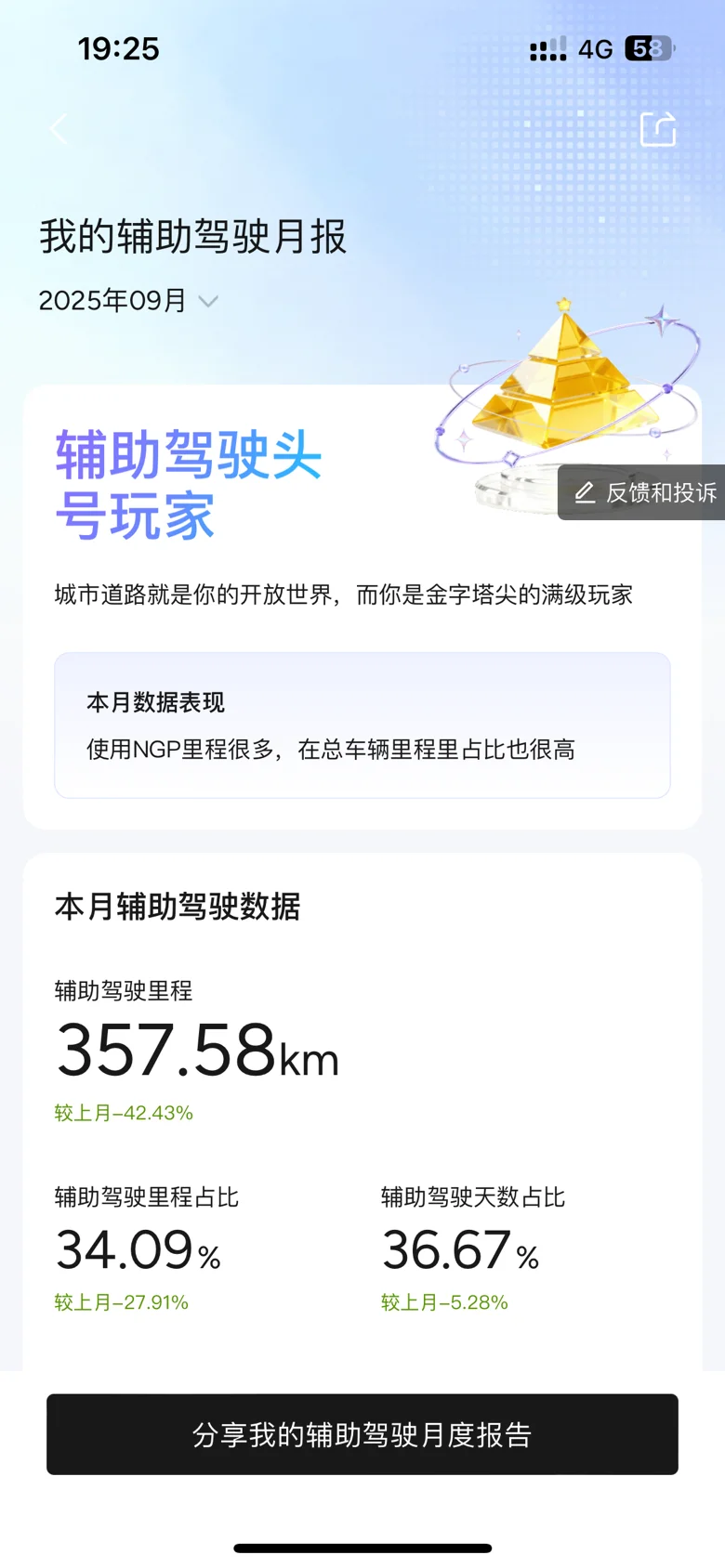Open the 2025年09月 month dropdown
This screenshot has width=725, height=1568.
click(x=128, y=301)
